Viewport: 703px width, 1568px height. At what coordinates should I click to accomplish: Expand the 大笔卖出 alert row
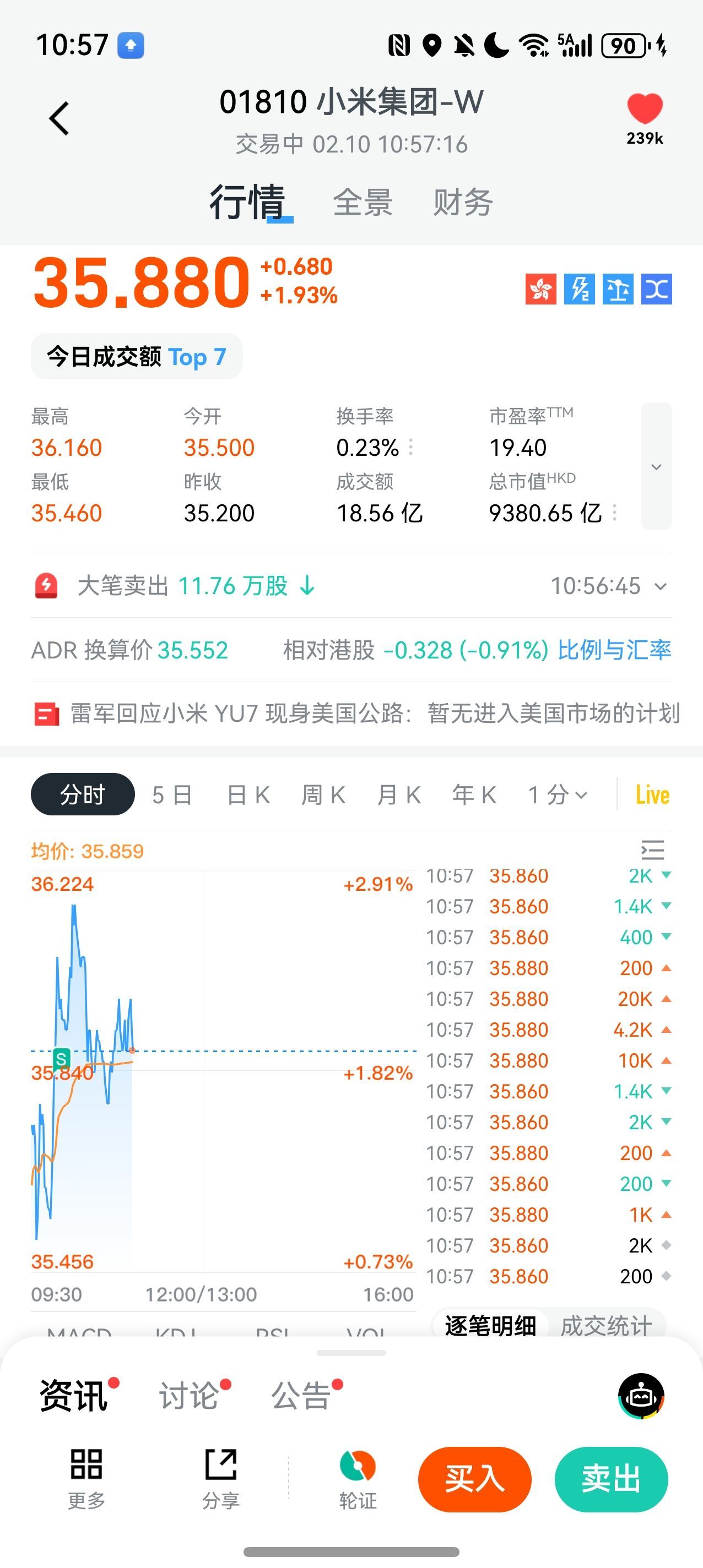[661, 586]
